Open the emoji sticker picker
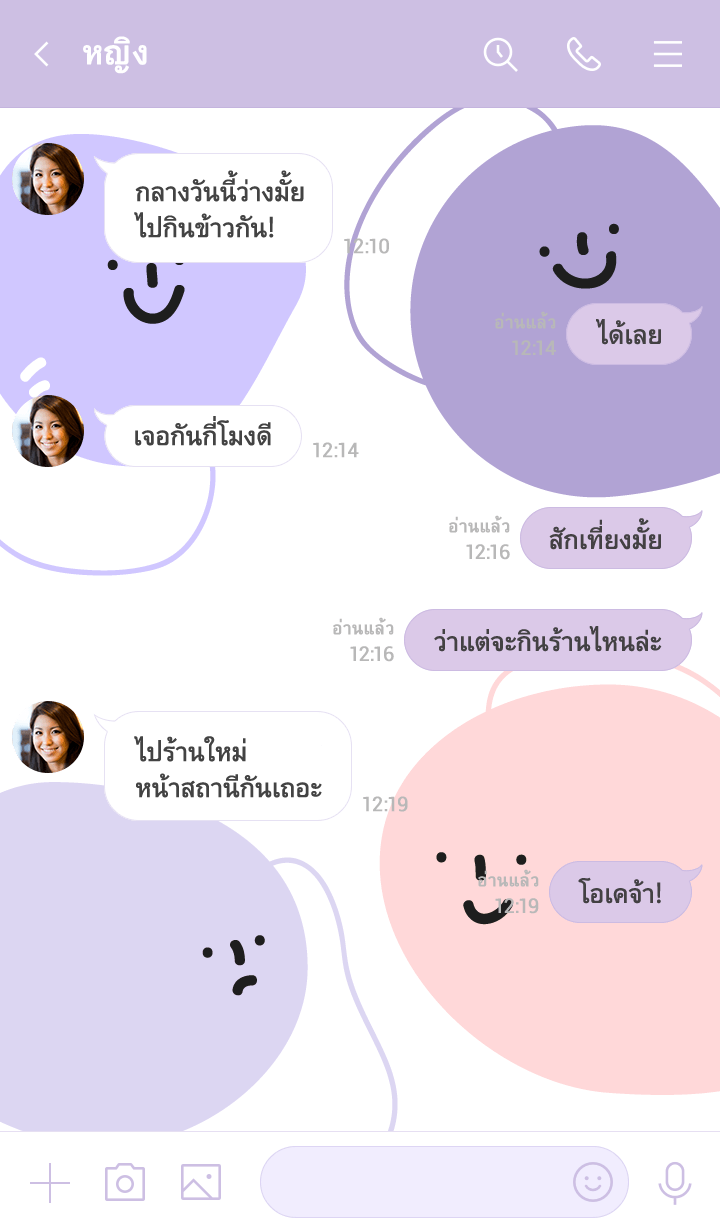The image size is (720, 1232). click(592, 1182)
